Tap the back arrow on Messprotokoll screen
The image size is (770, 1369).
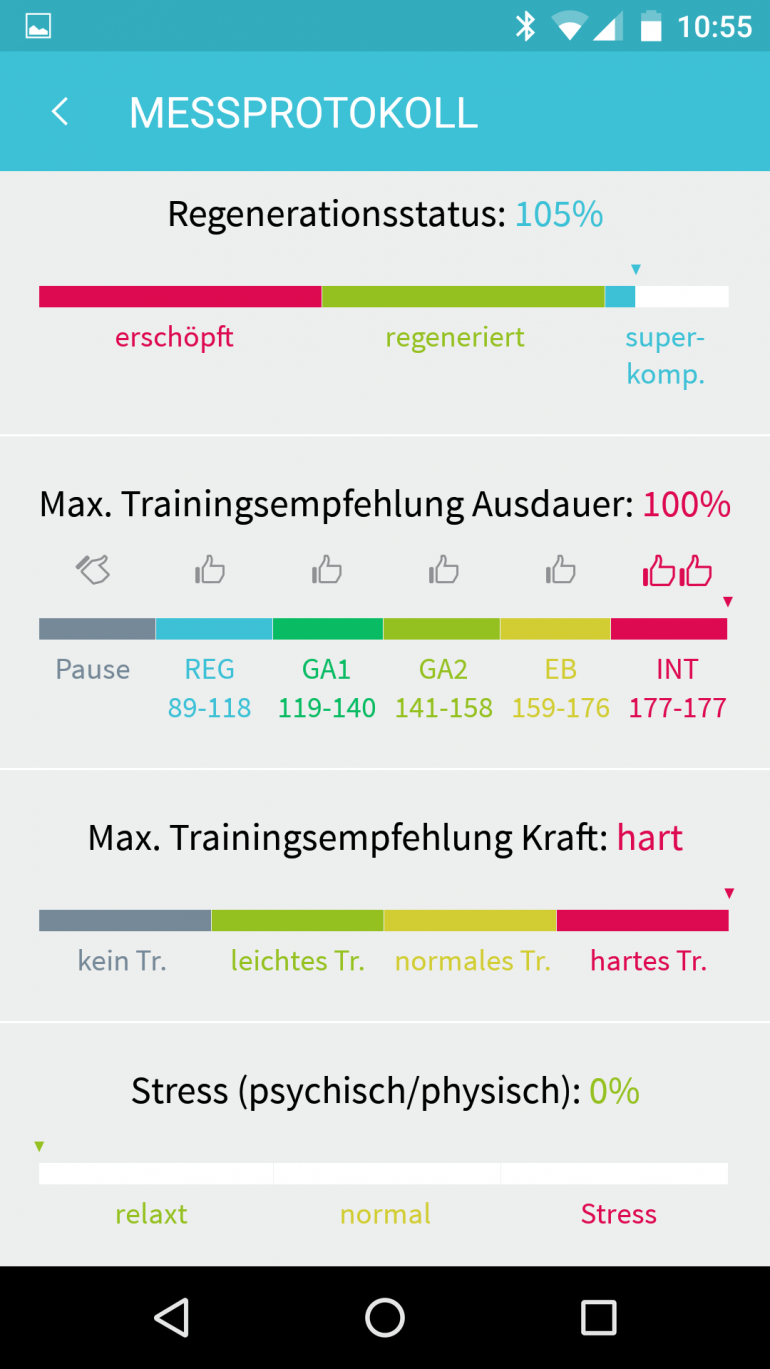[x=59, y=111]
